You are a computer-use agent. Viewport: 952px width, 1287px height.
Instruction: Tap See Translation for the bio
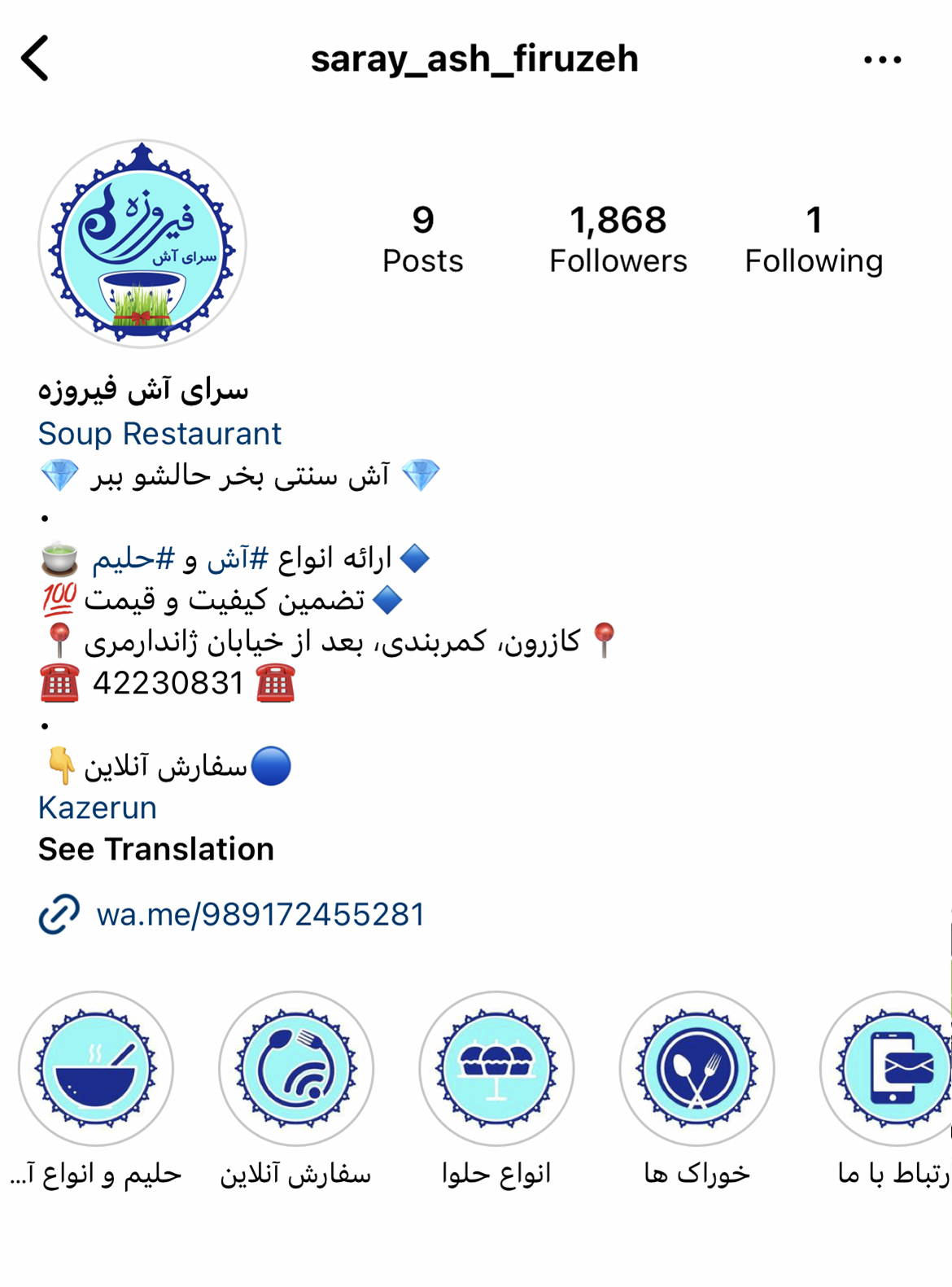coord(156,849)
